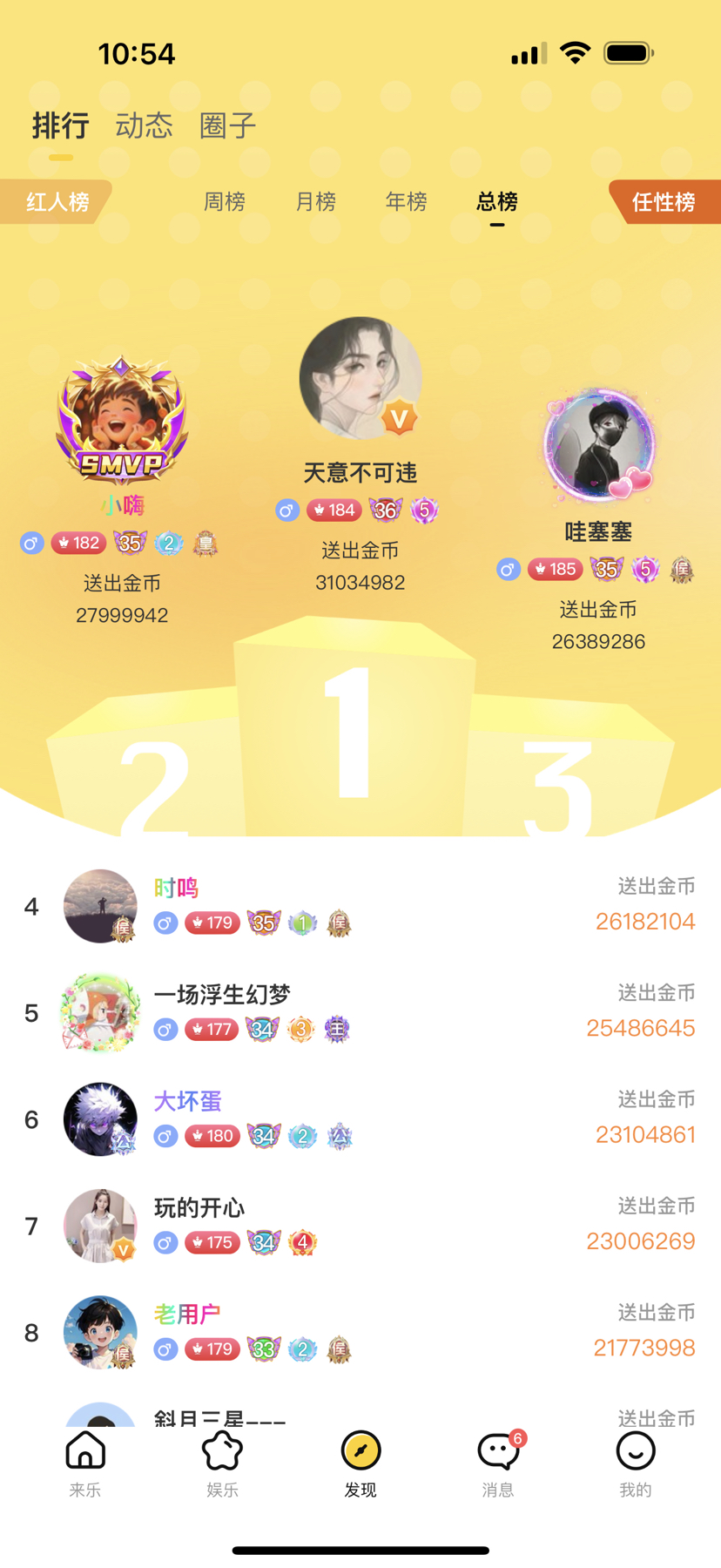Select the 任性榜 ranking
This screenshot has height=1568, width=721.
pyautogui.click(x=664, y=202)
